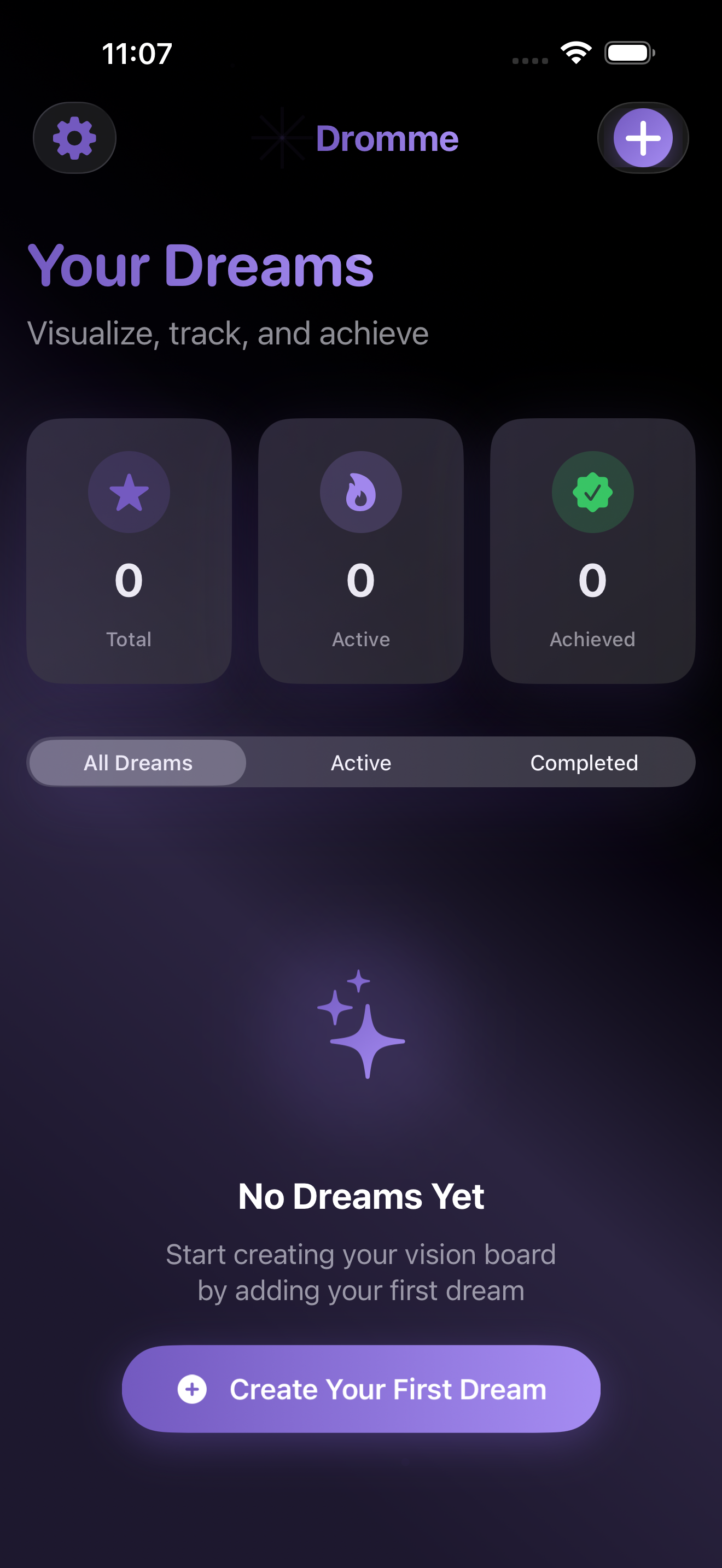
Task: Open the Dromme title header
Action: pos(387,138)
